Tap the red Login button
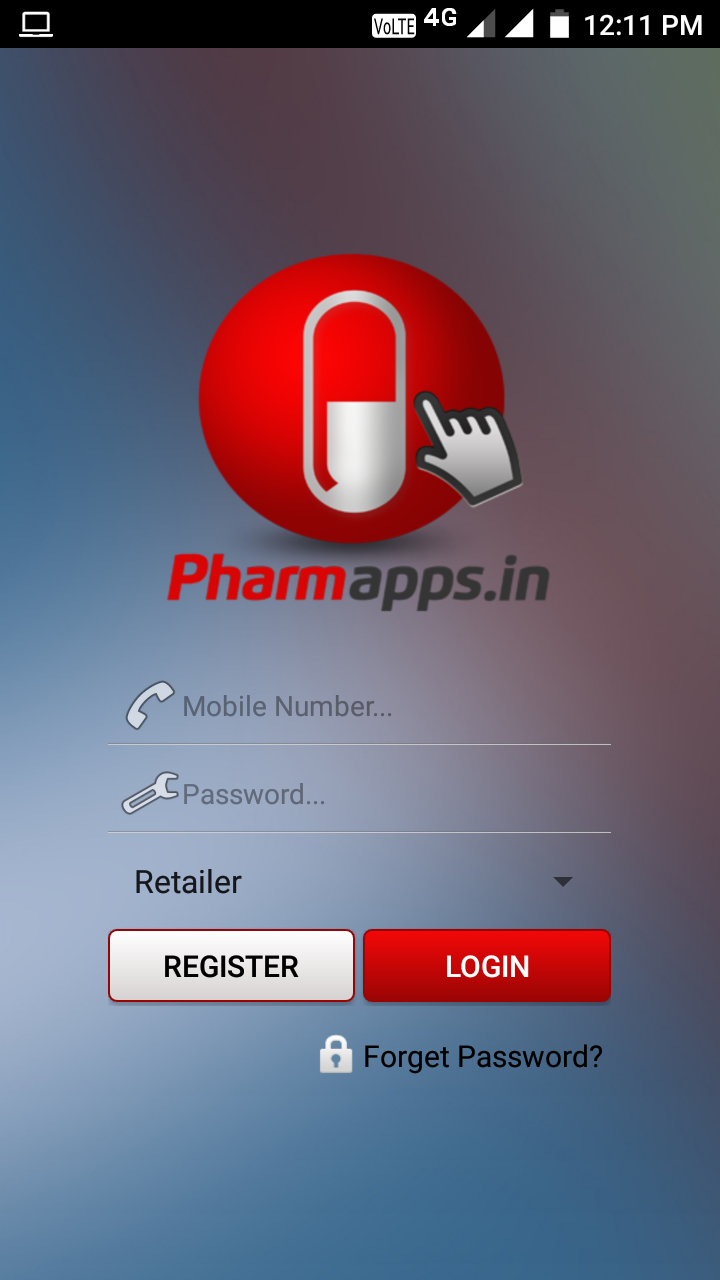 click(487, 966)
